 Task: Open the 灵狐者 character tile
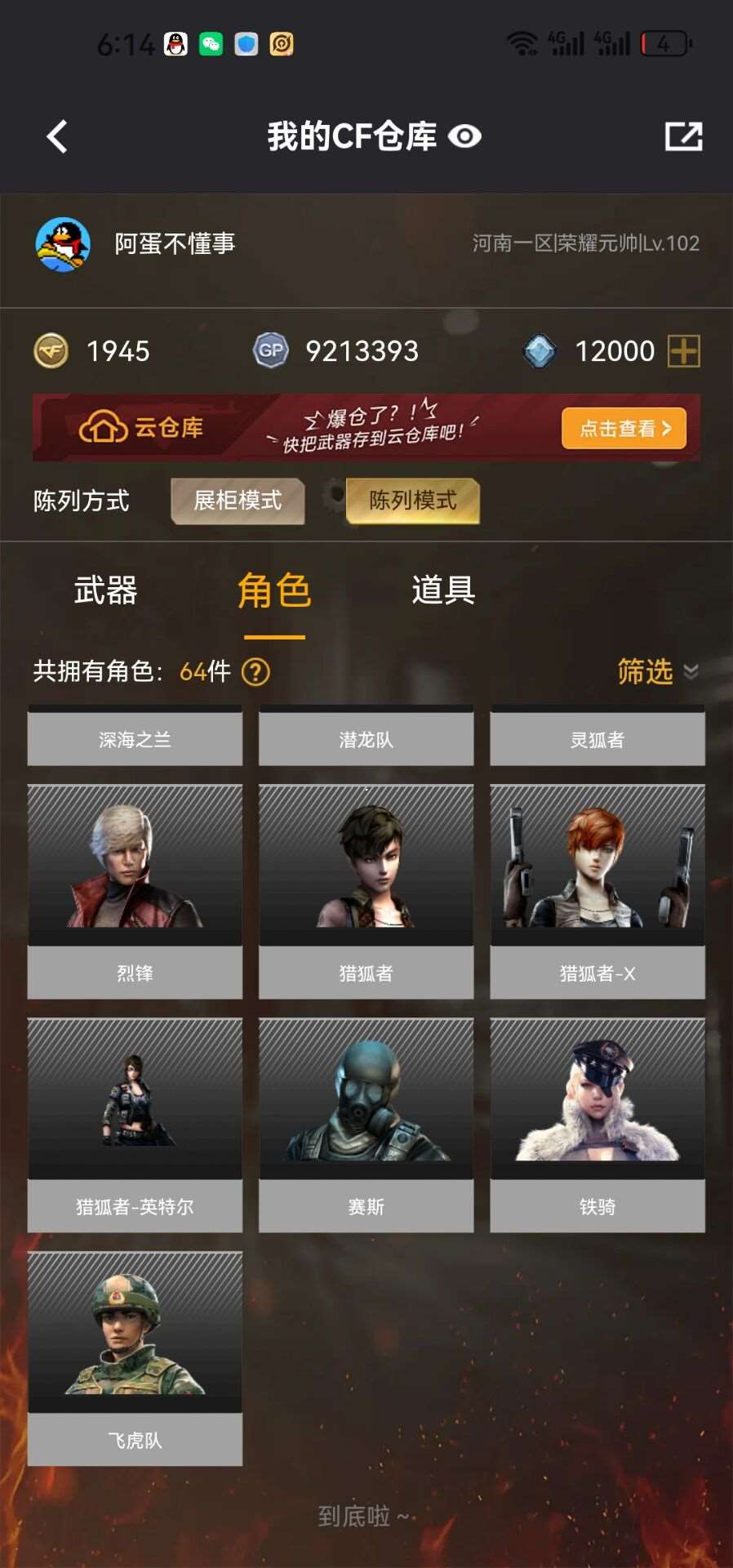click(x=597, y=738)
